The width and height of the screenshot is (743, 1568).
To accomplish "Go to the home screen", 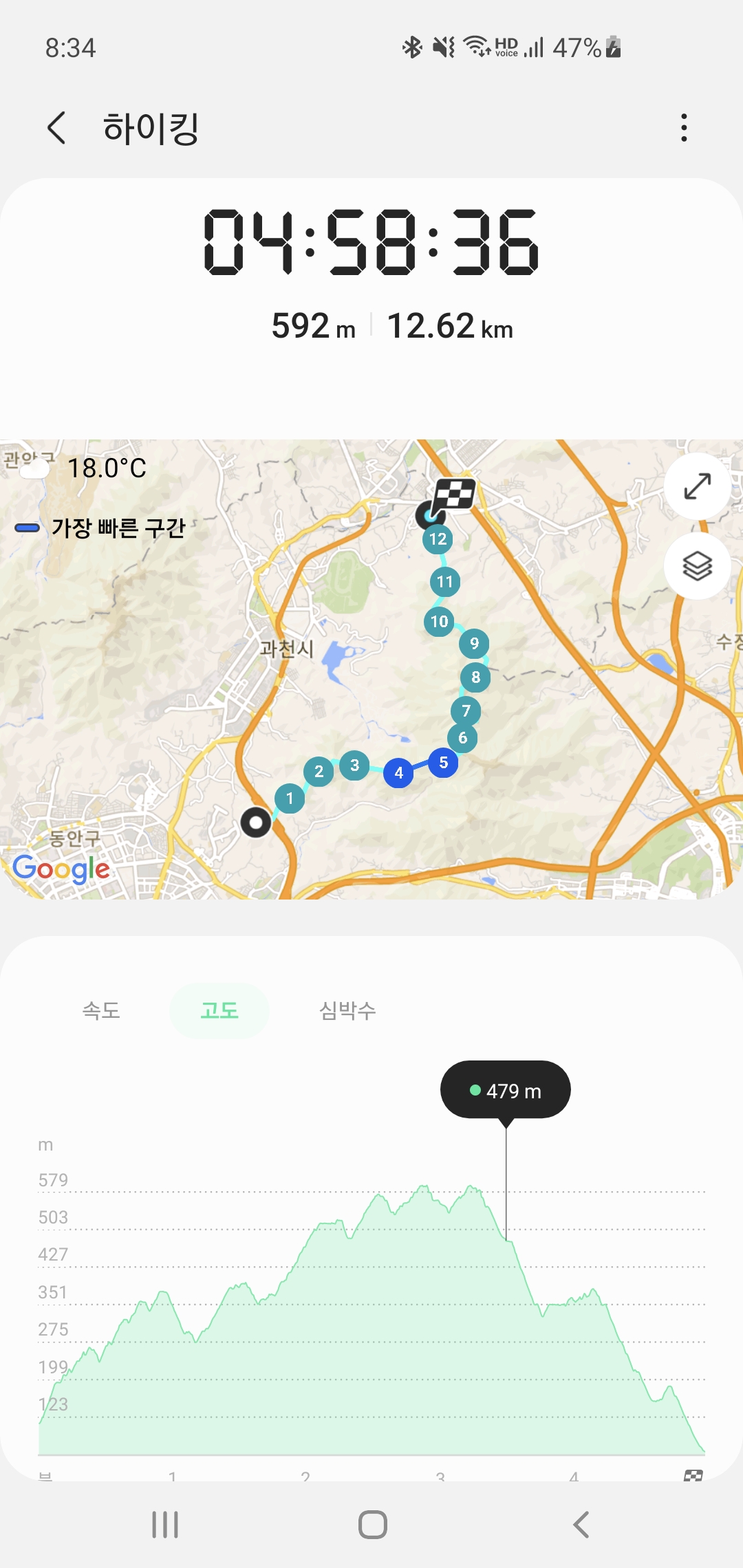I will (372, 1525).
